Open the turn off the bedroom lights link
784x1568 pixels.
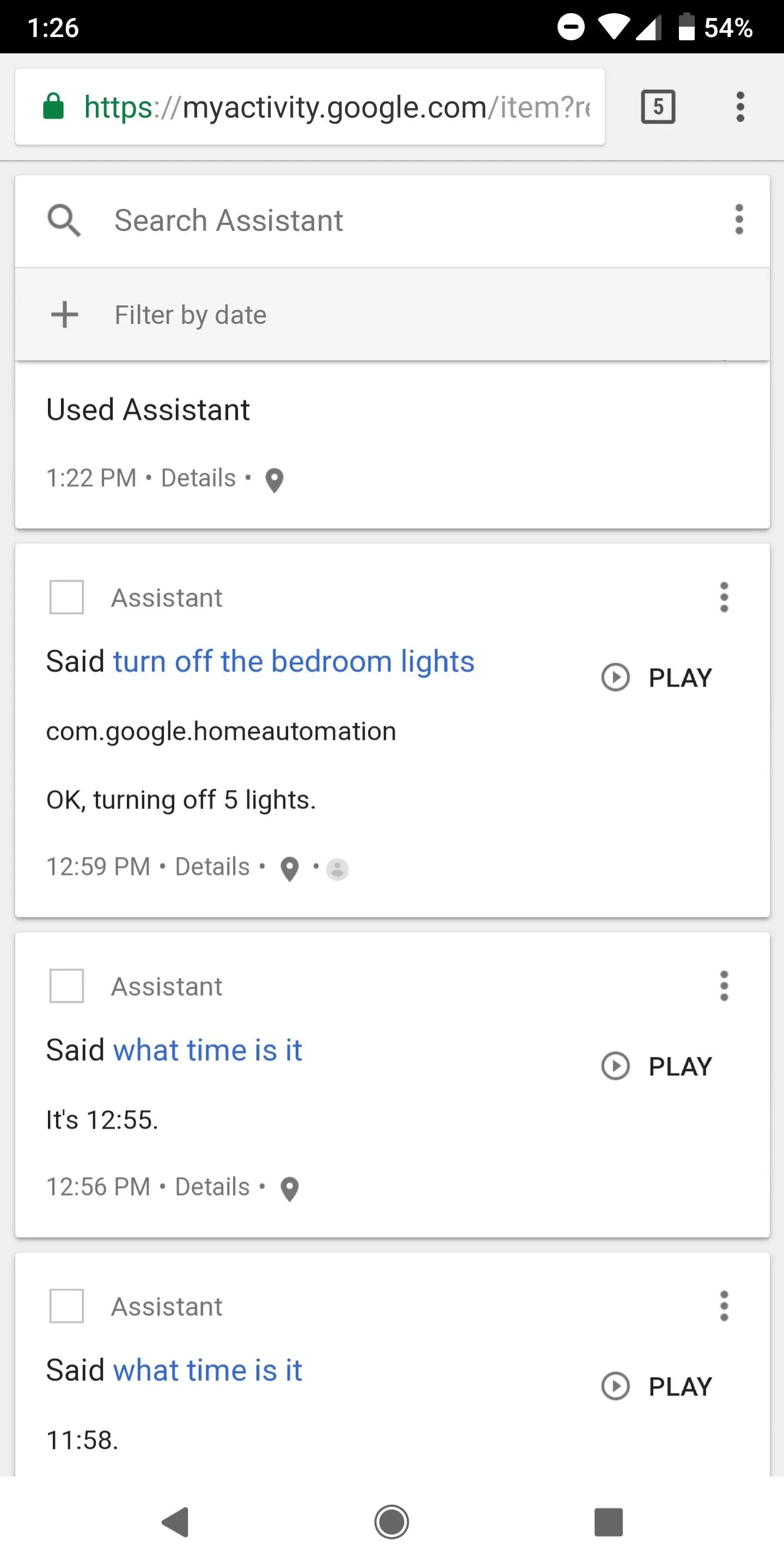[x=293, y=661]
